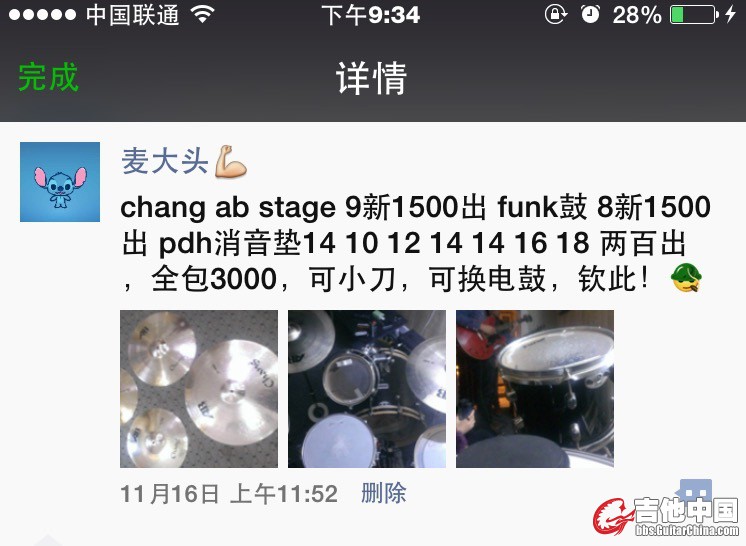Open the username 麦大头 link
This screenshot has height=546, width=746.
tap(165, 160)
